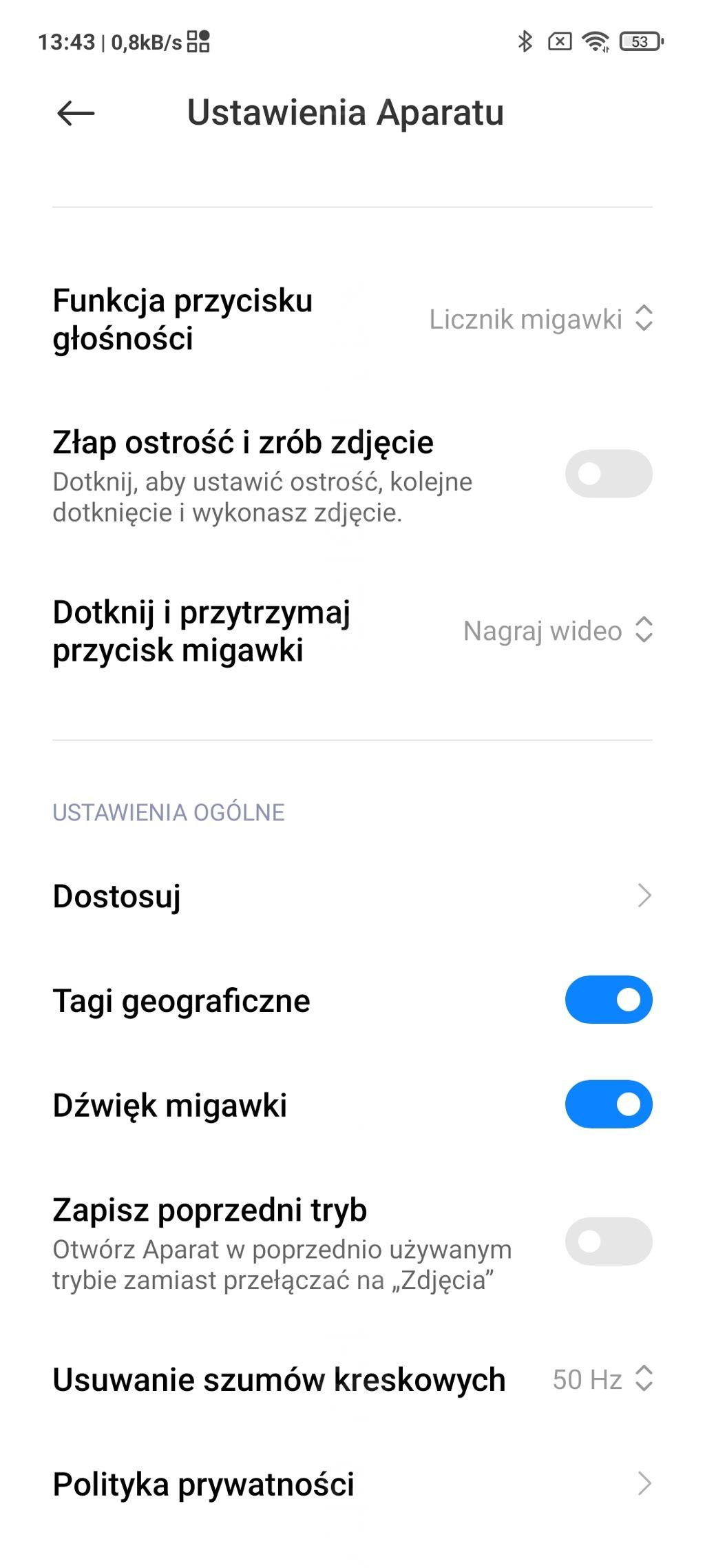Turn off Tagi geograficzne

click(608, 1000)
